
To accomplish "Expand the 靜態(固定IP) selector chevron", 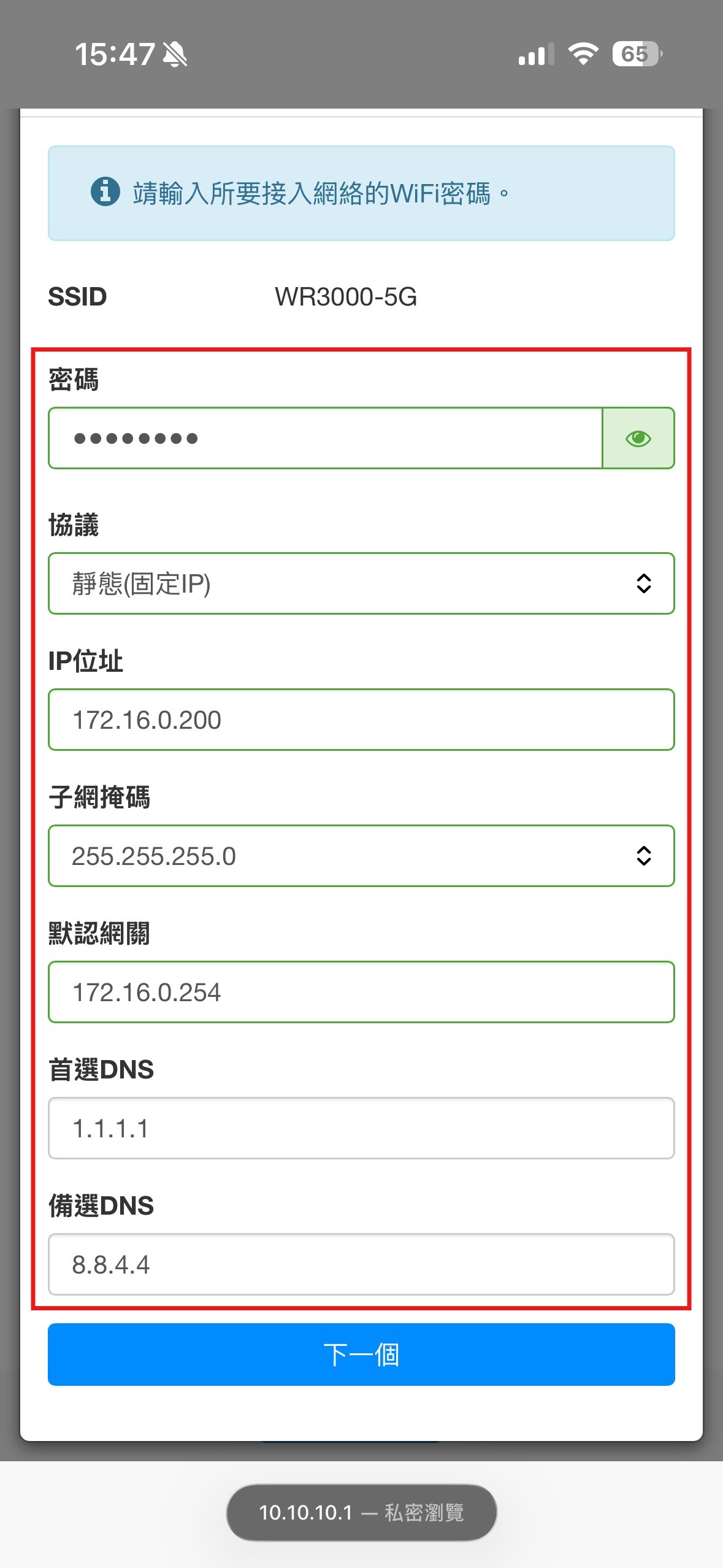I will pos(644,584).
